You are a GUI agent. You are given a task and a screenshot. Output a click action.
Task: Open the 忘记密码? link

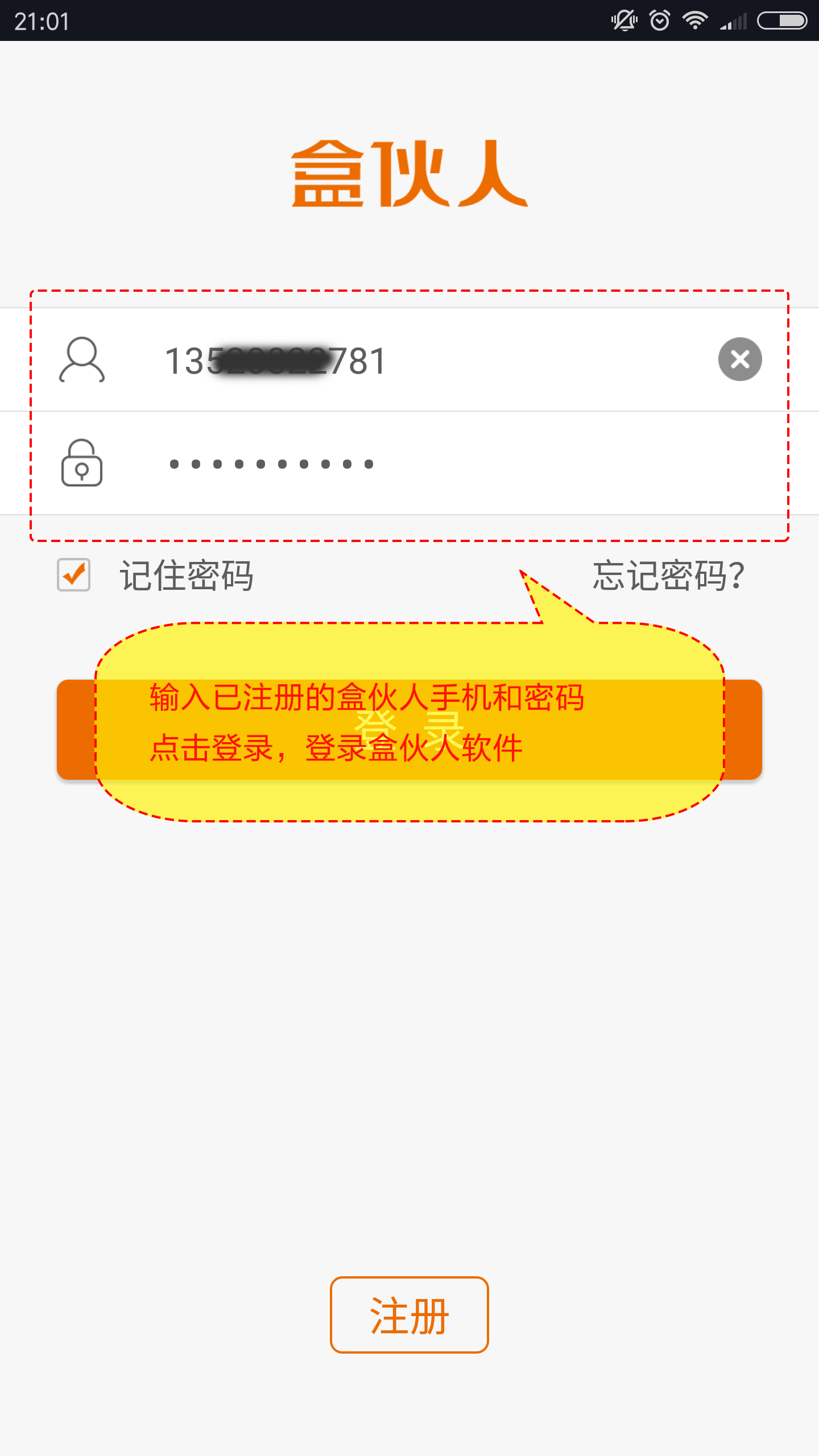(668, 576)
